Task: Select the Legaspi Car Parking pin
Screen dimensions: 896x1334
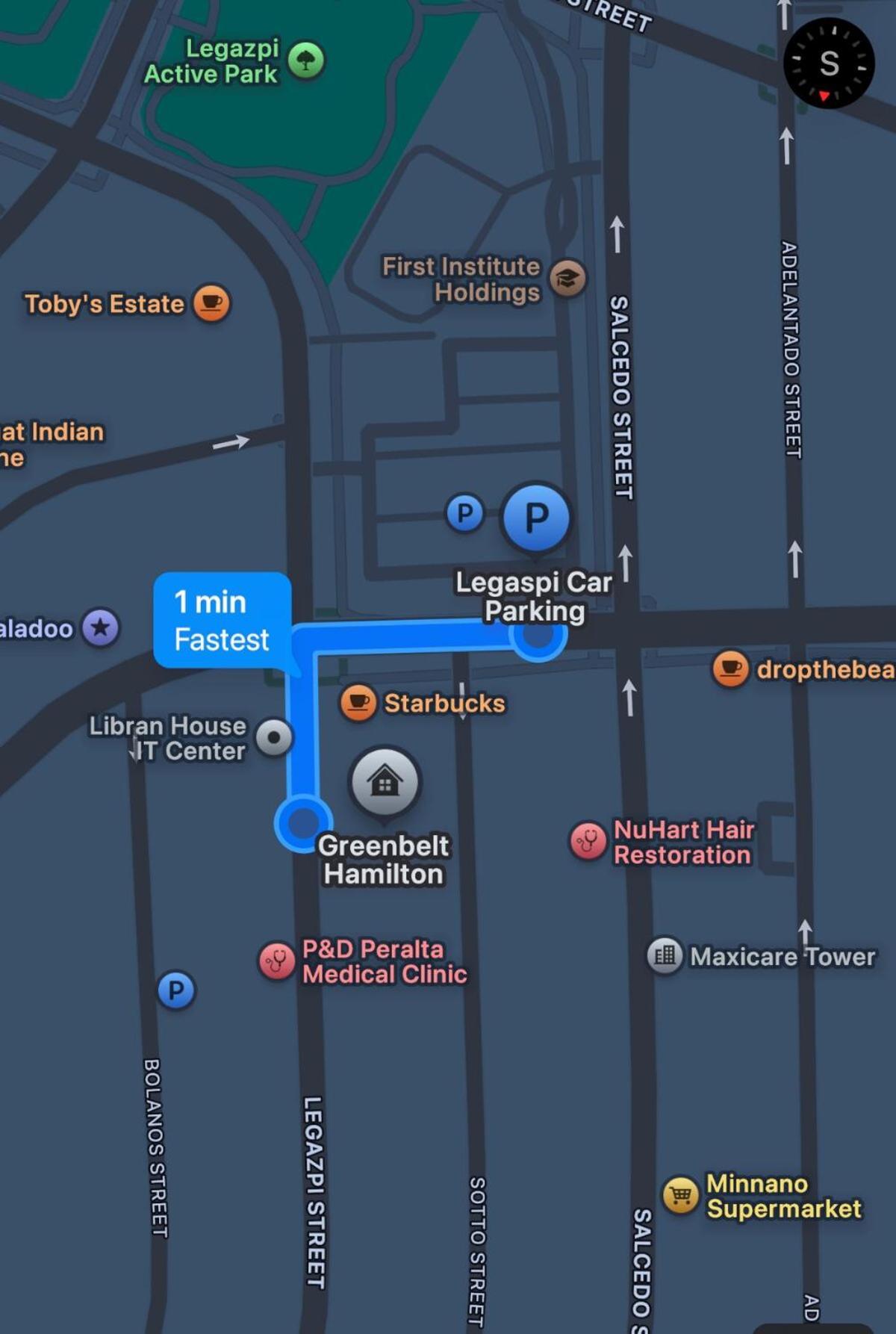Action: [536, 518]
